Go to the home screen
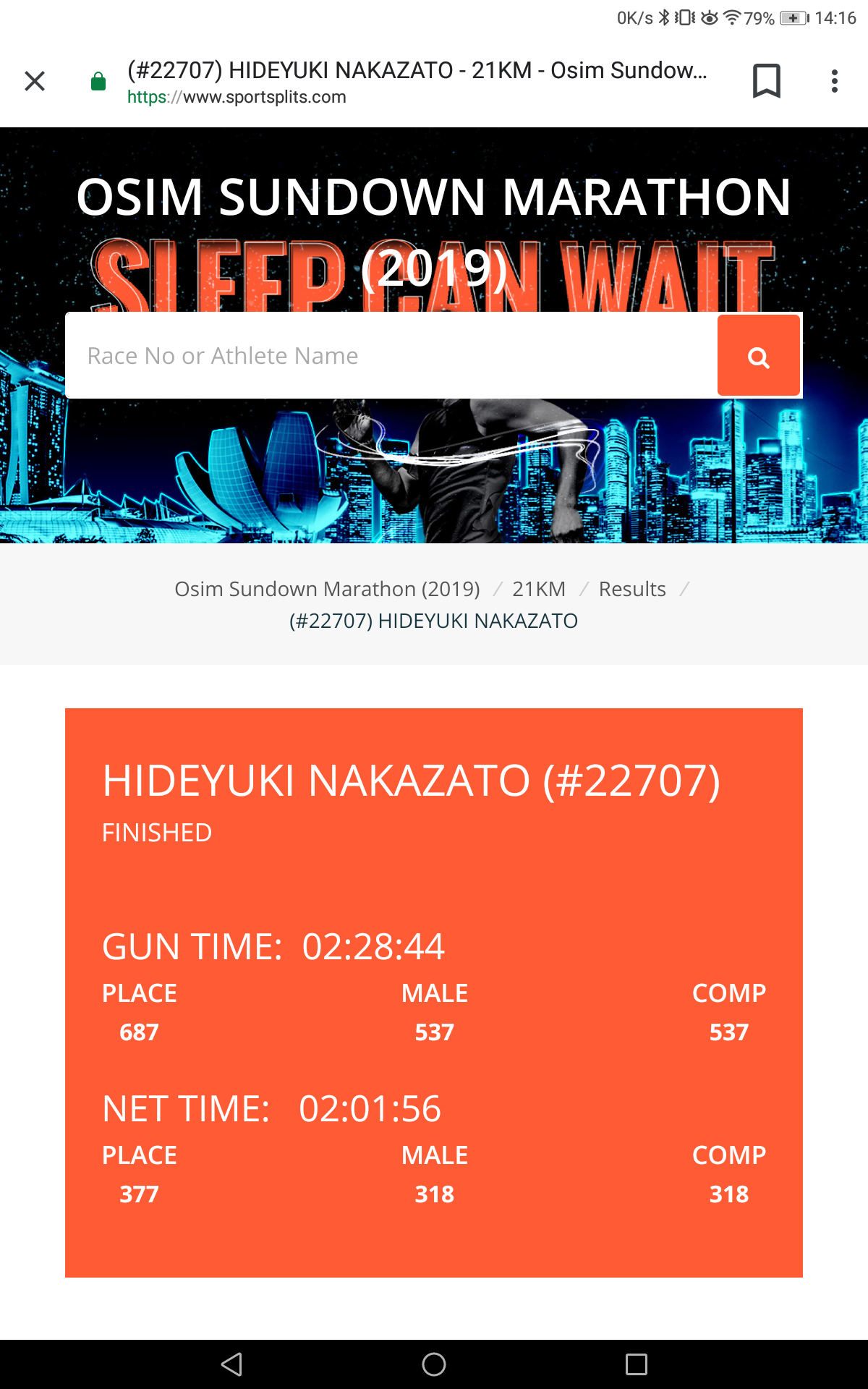Viewport: 868px width, 1389px height. coord(434,1364)
